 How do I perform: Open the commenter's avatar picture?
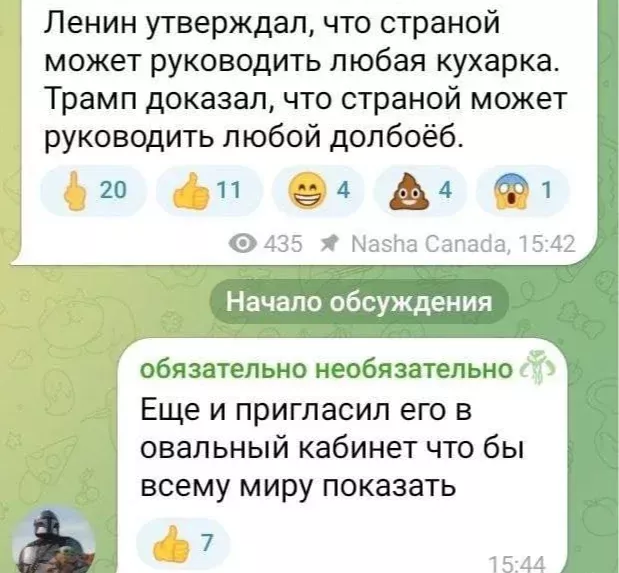[59, 542]
